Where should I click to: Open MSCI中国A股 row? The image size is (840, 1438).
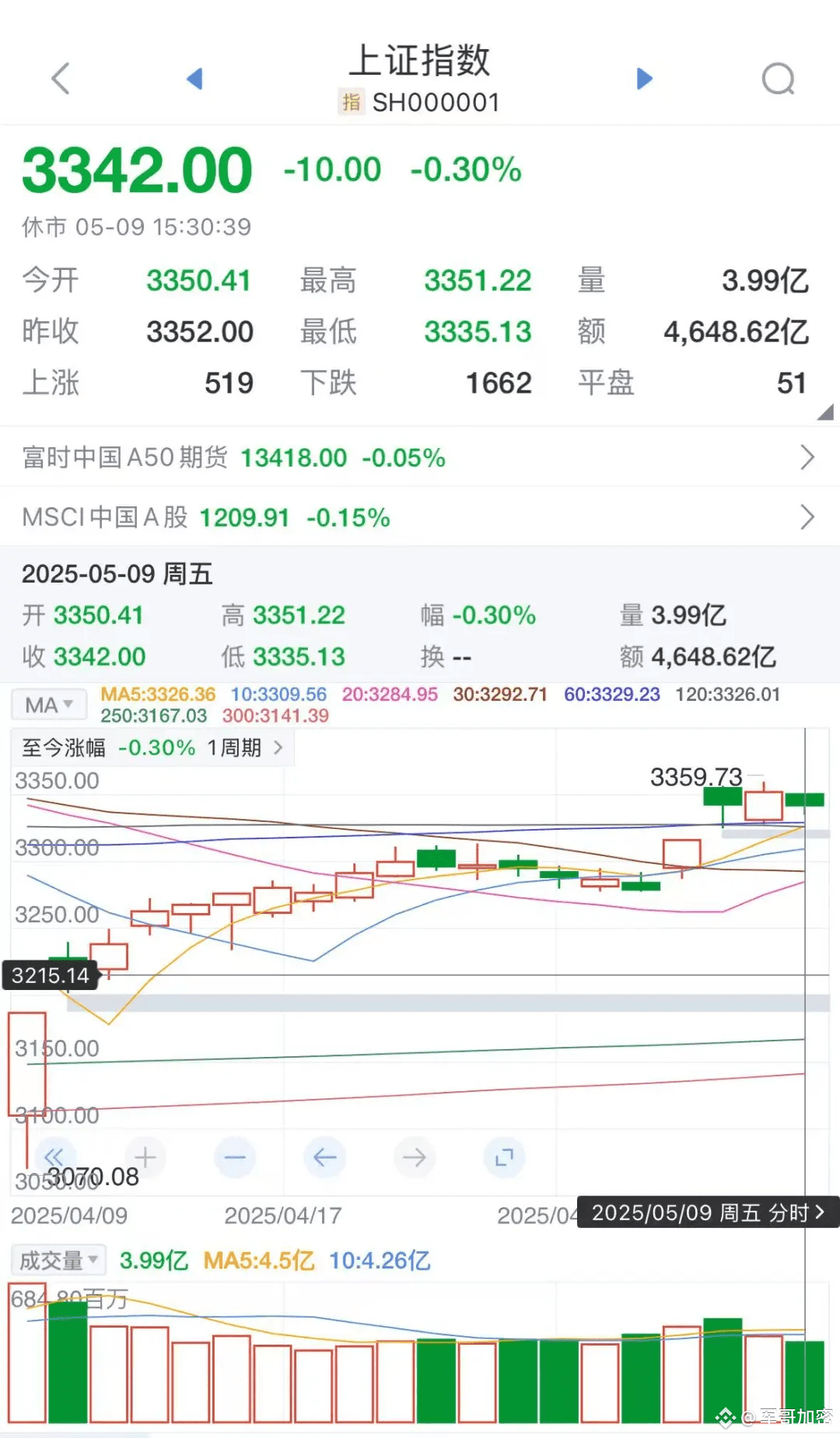coord(420,517)
